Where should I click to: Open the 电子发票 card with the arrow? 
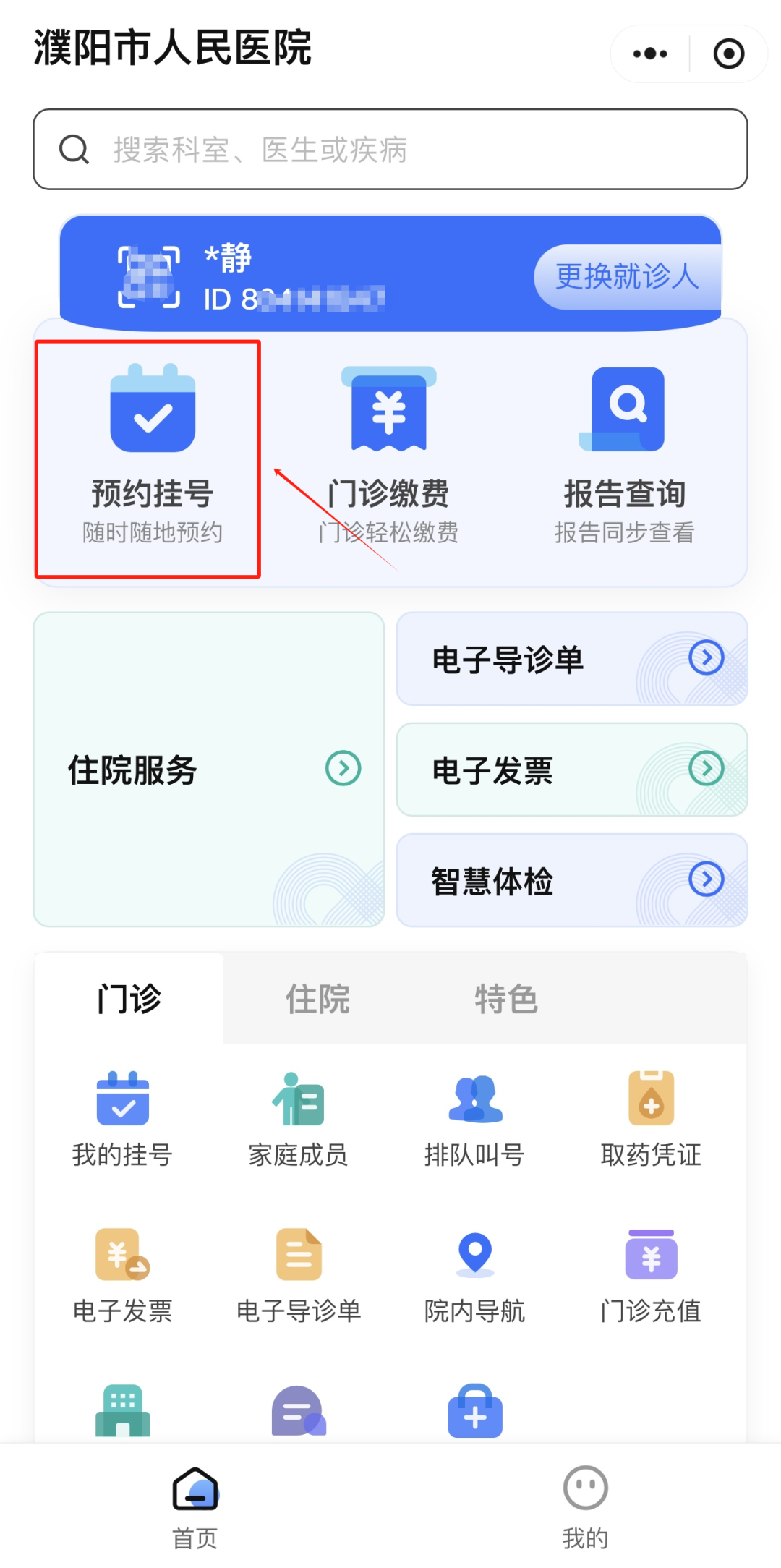pos(572,770)
